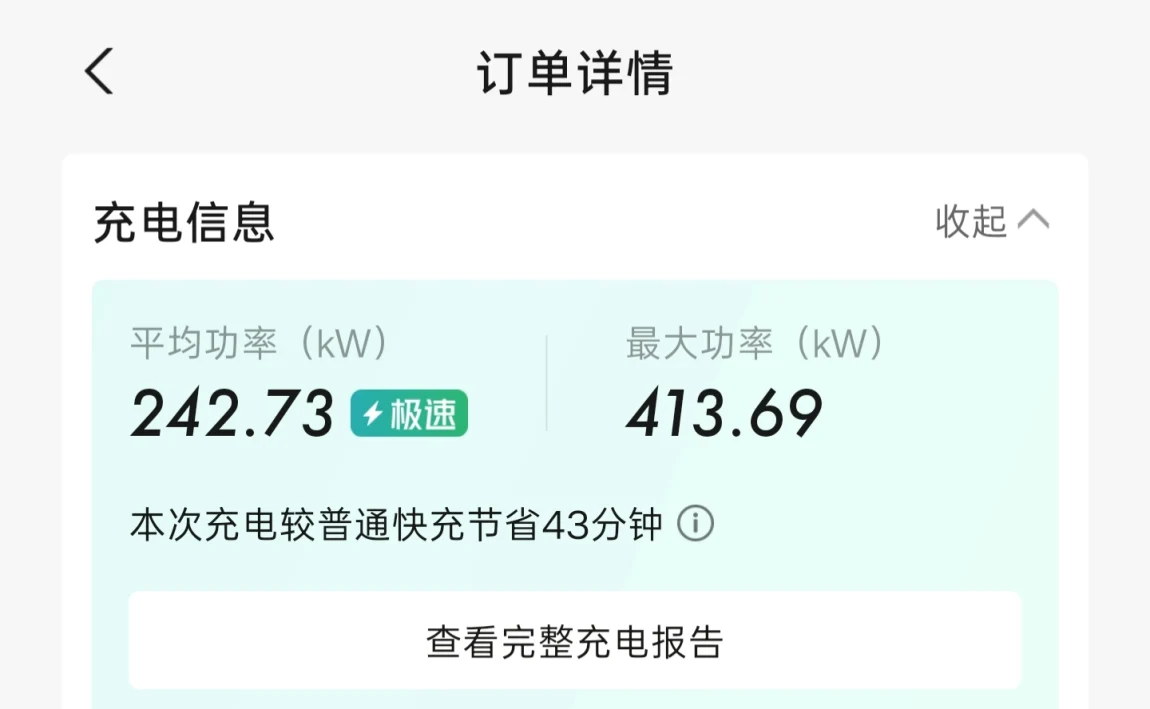
Task: Collapse the 充电信息 section via 收起
Action: click(x=992, y=221)
